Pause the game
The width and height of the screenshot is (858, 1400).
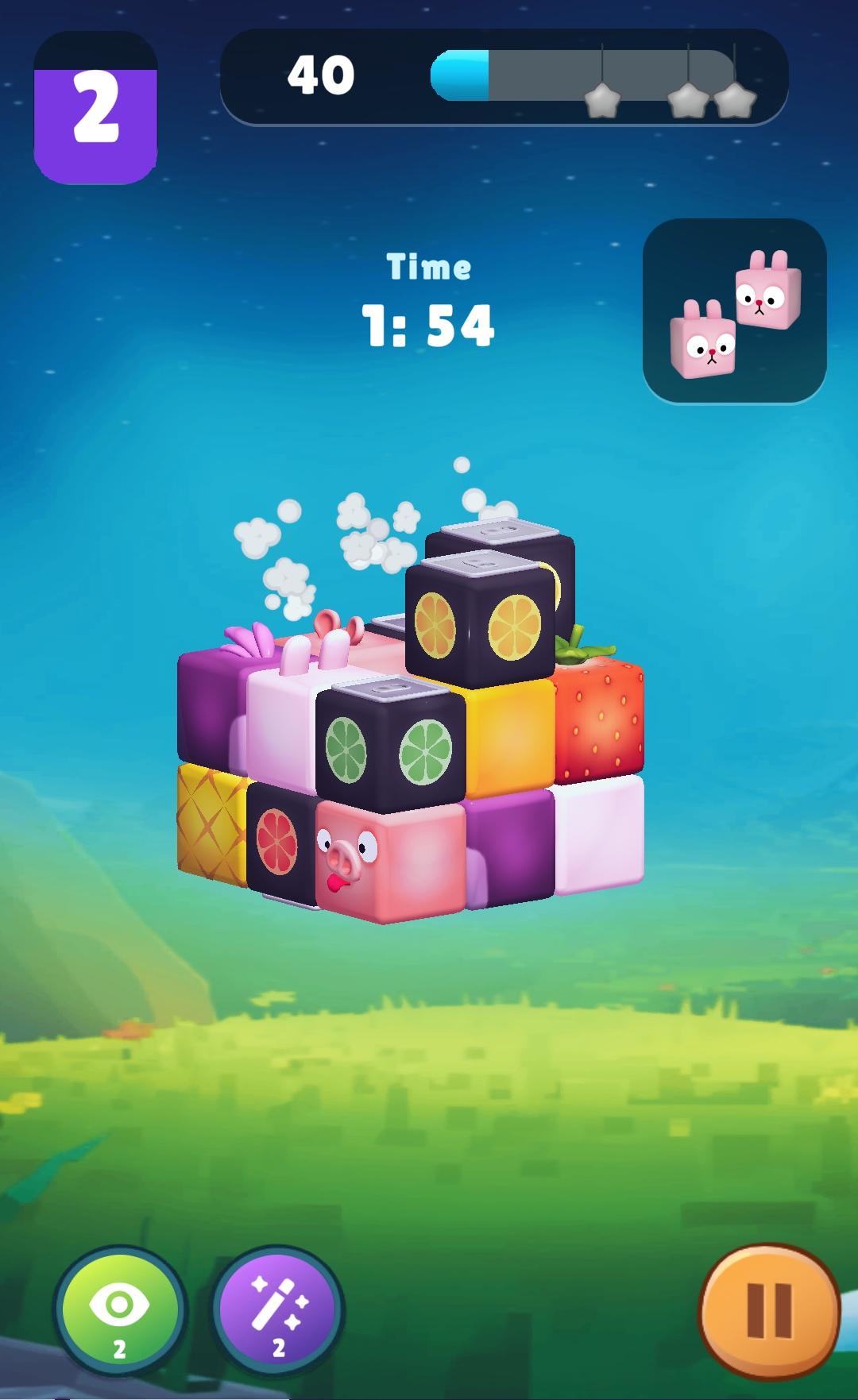tap(769, 1310)
